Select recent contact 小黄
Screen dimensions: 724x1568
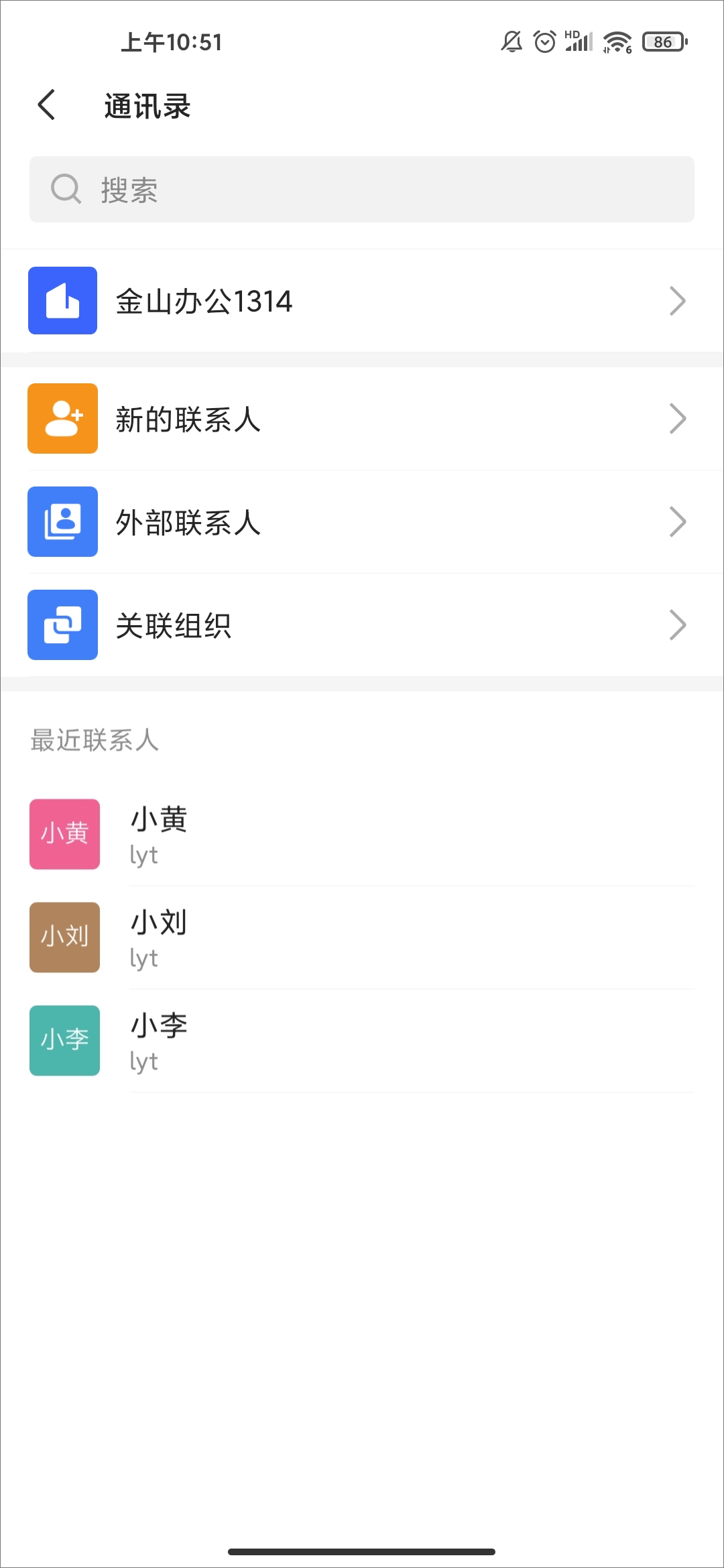click(362, 834)
